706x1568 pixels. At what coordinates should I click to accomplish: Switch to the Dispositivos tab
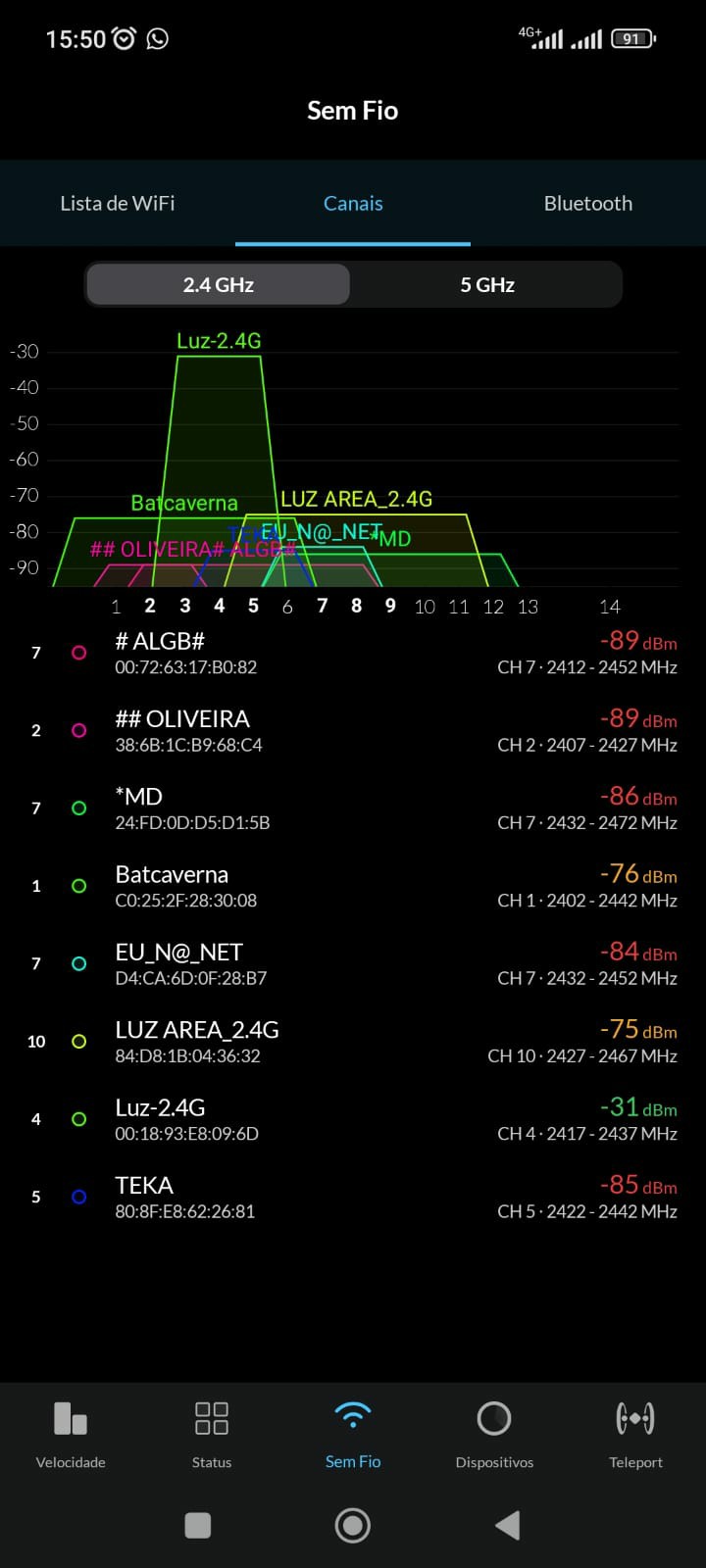pos(494,1434)
